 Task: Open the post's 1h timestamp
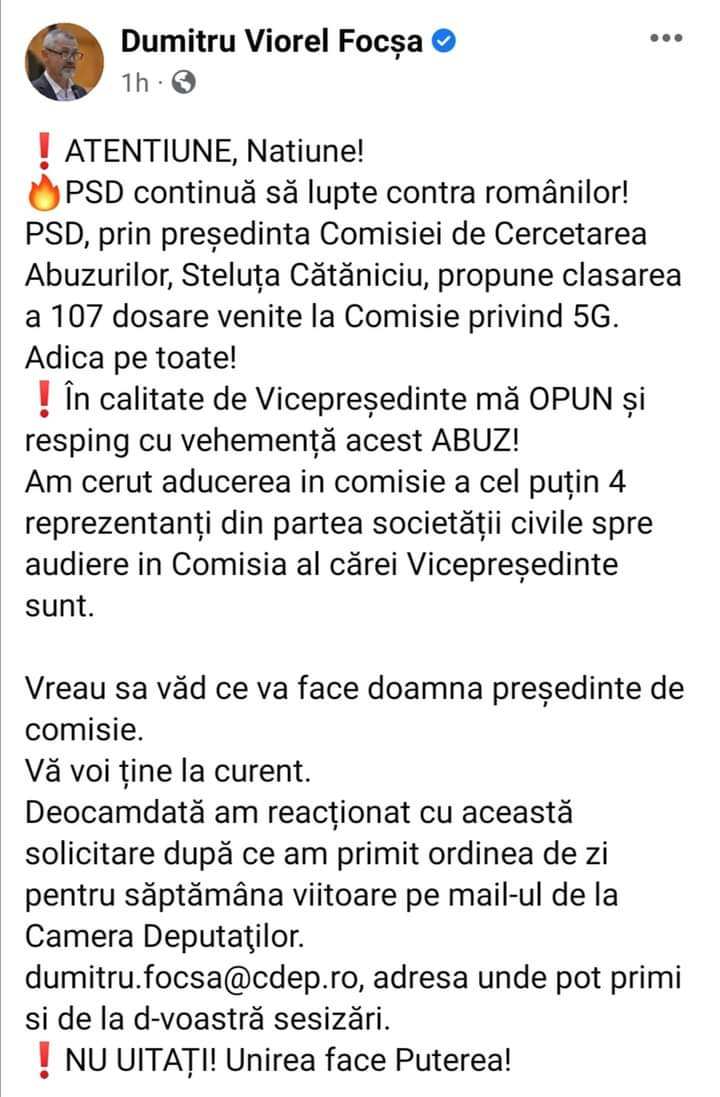click(132, 83)
